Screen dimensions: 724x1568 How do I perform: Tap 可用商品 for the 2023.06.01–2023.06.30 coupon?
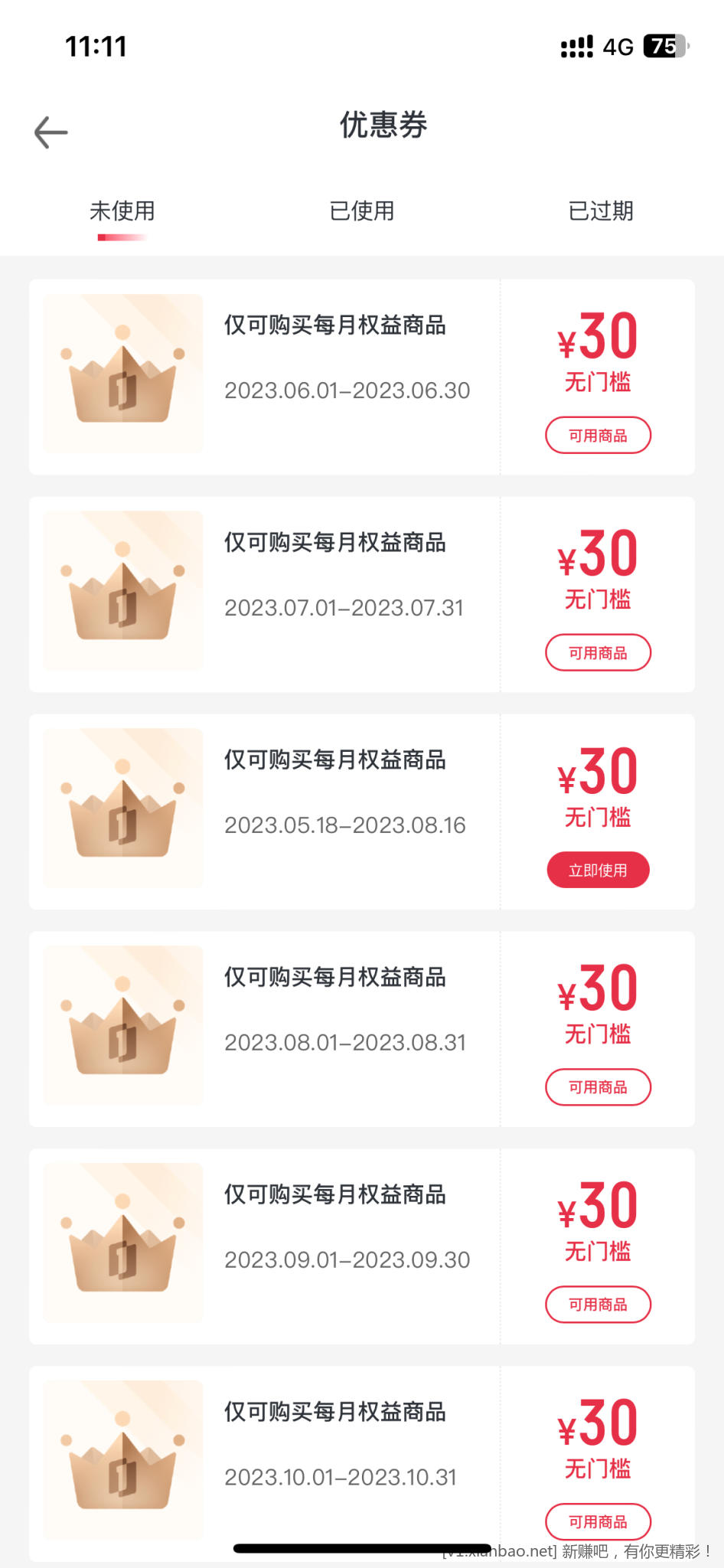(598, 436)
